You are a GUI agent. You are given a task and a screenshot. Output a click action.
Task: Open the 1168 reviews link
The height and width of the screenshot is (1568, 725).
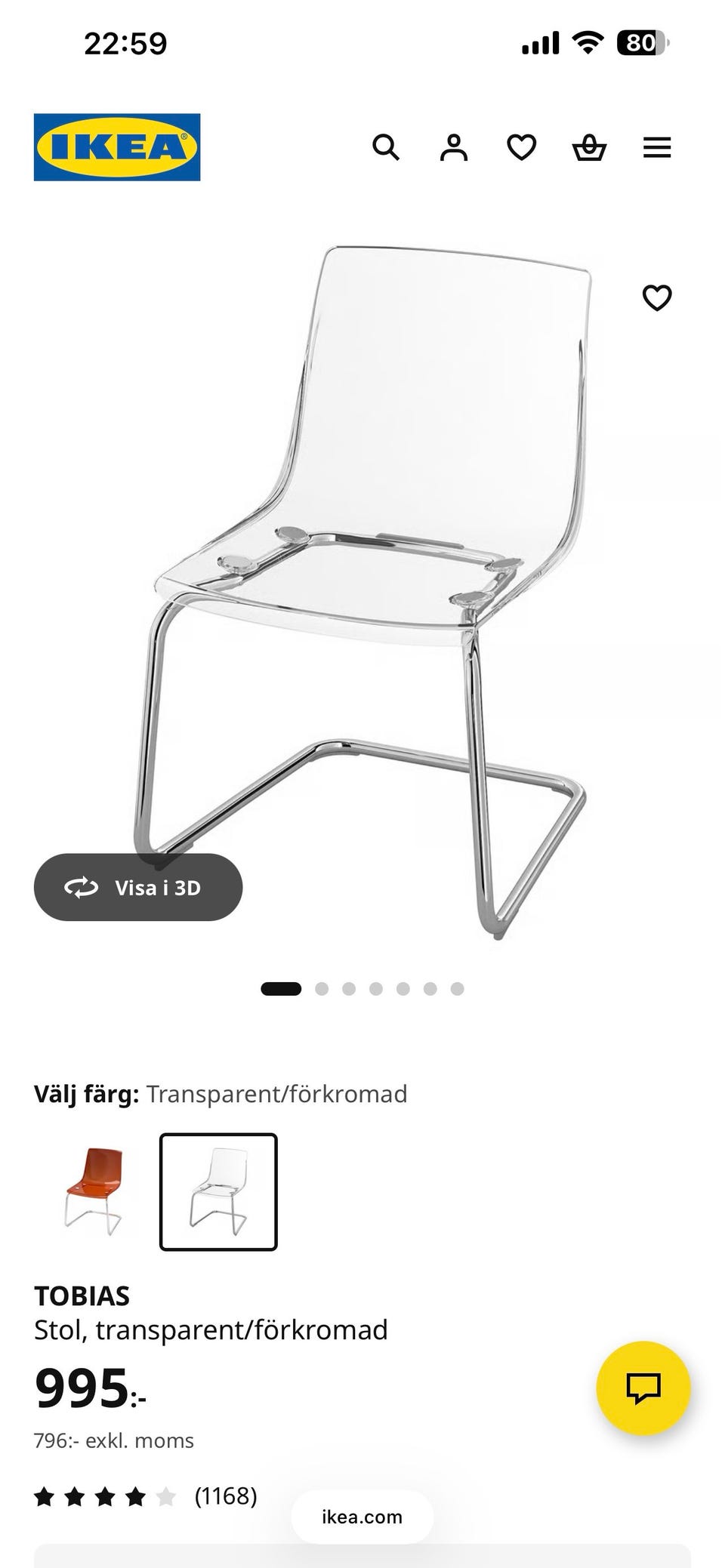point(225,1497)
